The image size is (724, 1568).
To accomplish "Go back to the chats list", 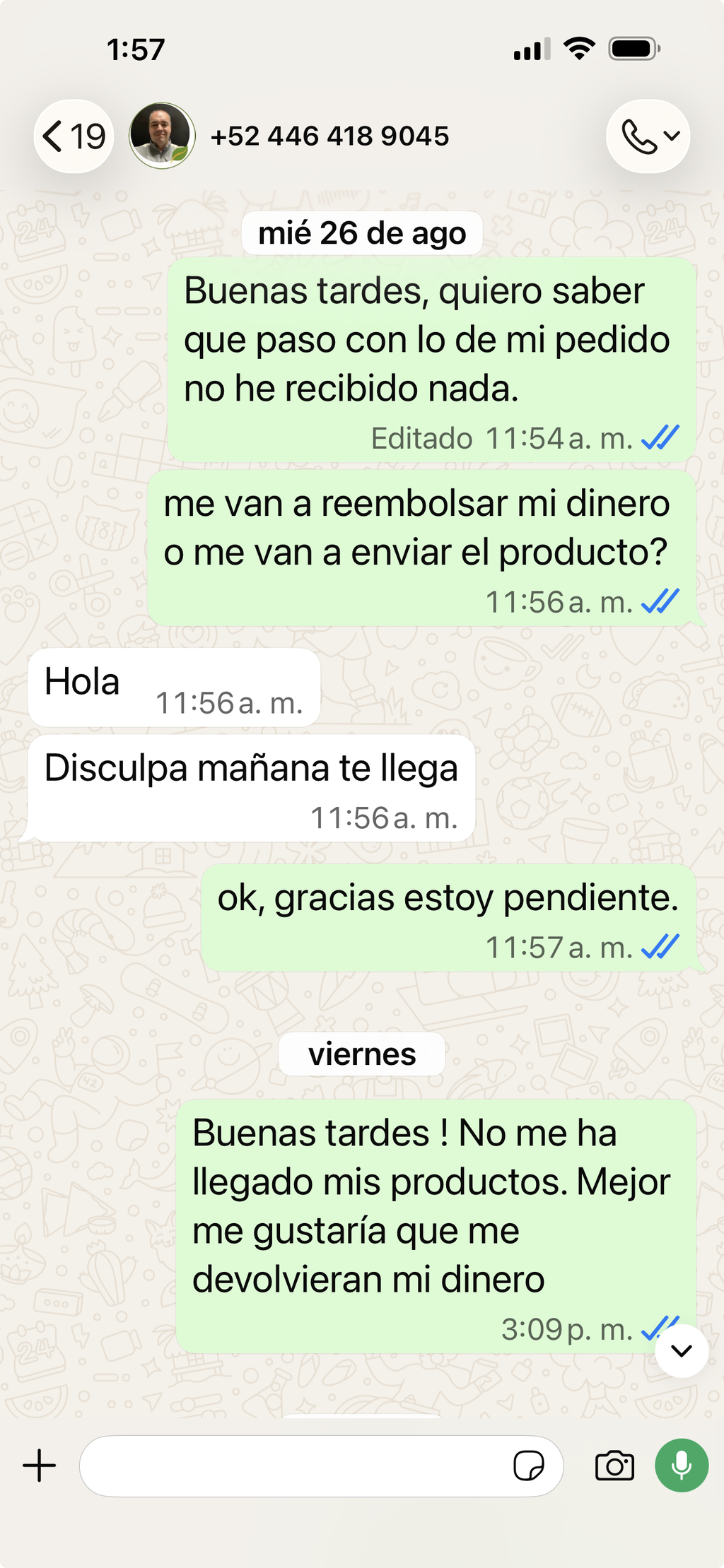I will [74, 136].
